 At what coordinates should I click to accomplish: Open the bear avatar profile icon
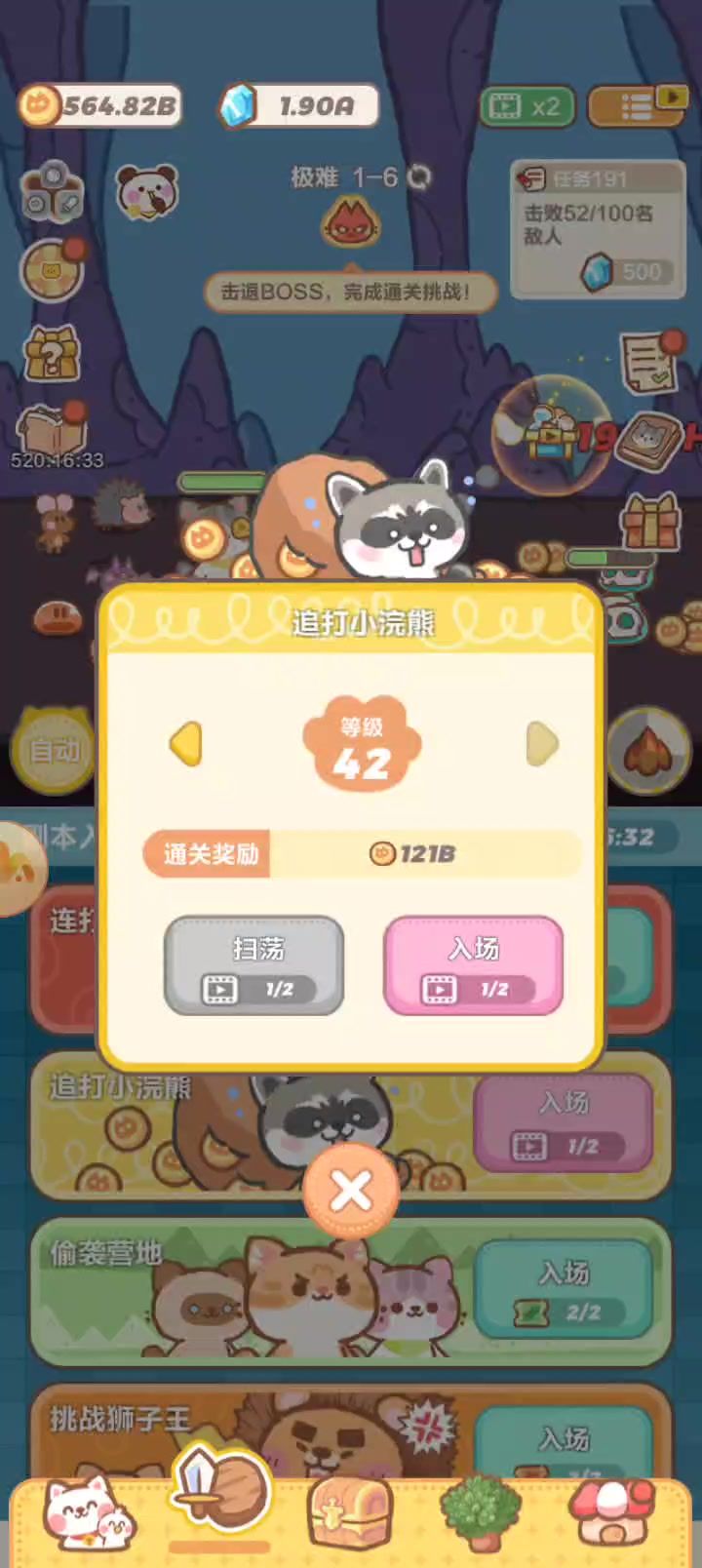[x=147, y=191]
